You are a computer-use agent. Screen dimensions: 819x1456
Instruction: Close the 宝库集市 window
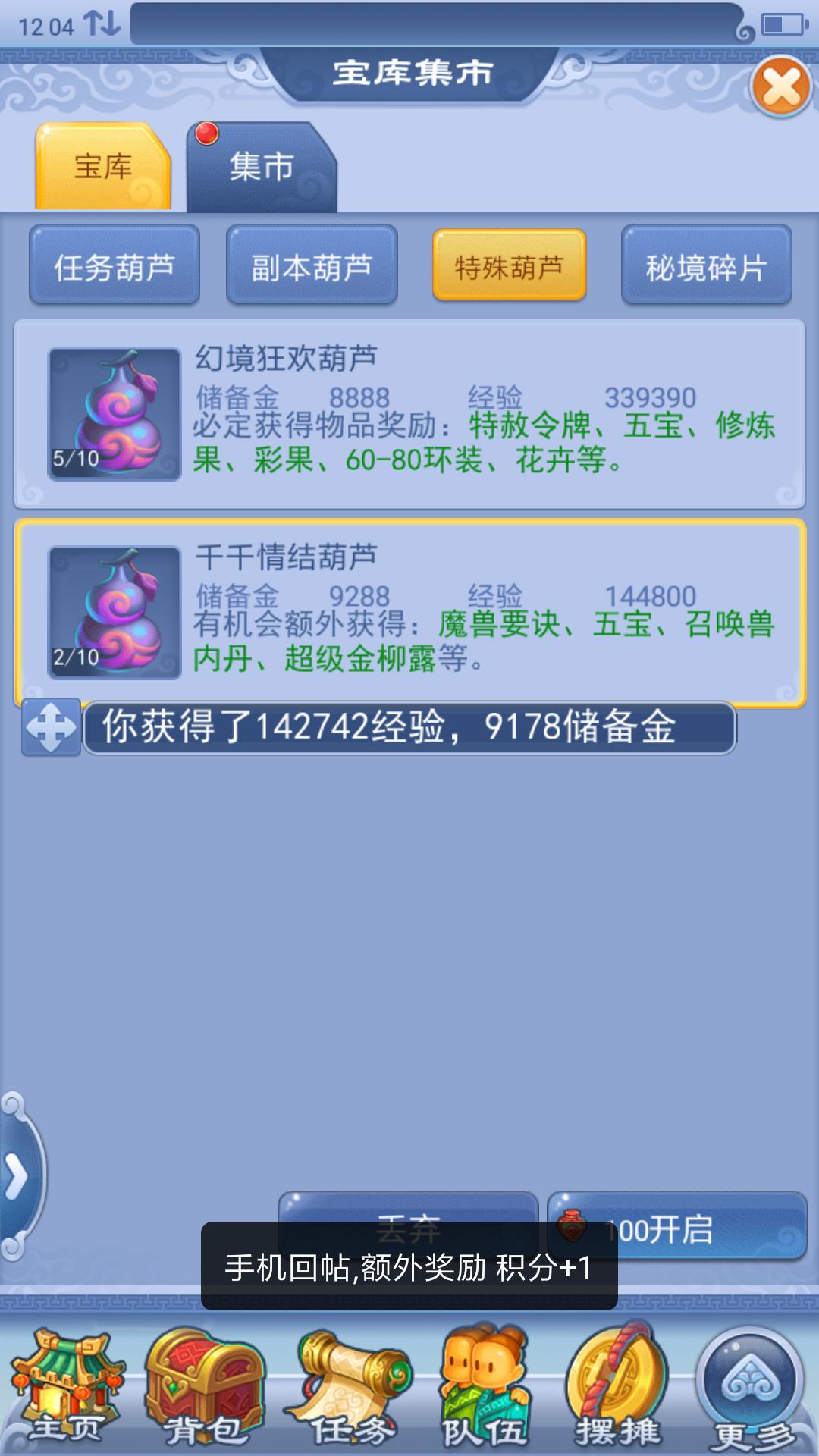(x=781, y=86)
